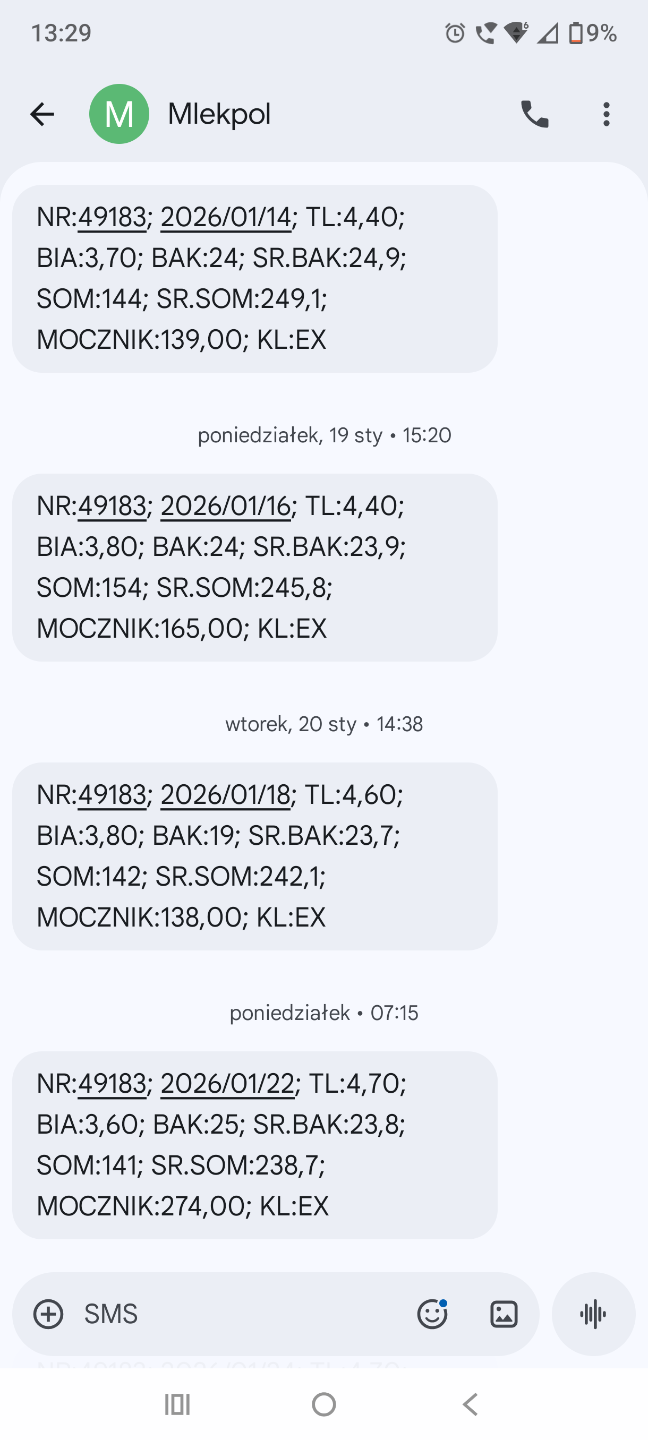
Task: Open the underlined date 2026/01/22
Action: pyautogui.click(x=228, y=1083)
